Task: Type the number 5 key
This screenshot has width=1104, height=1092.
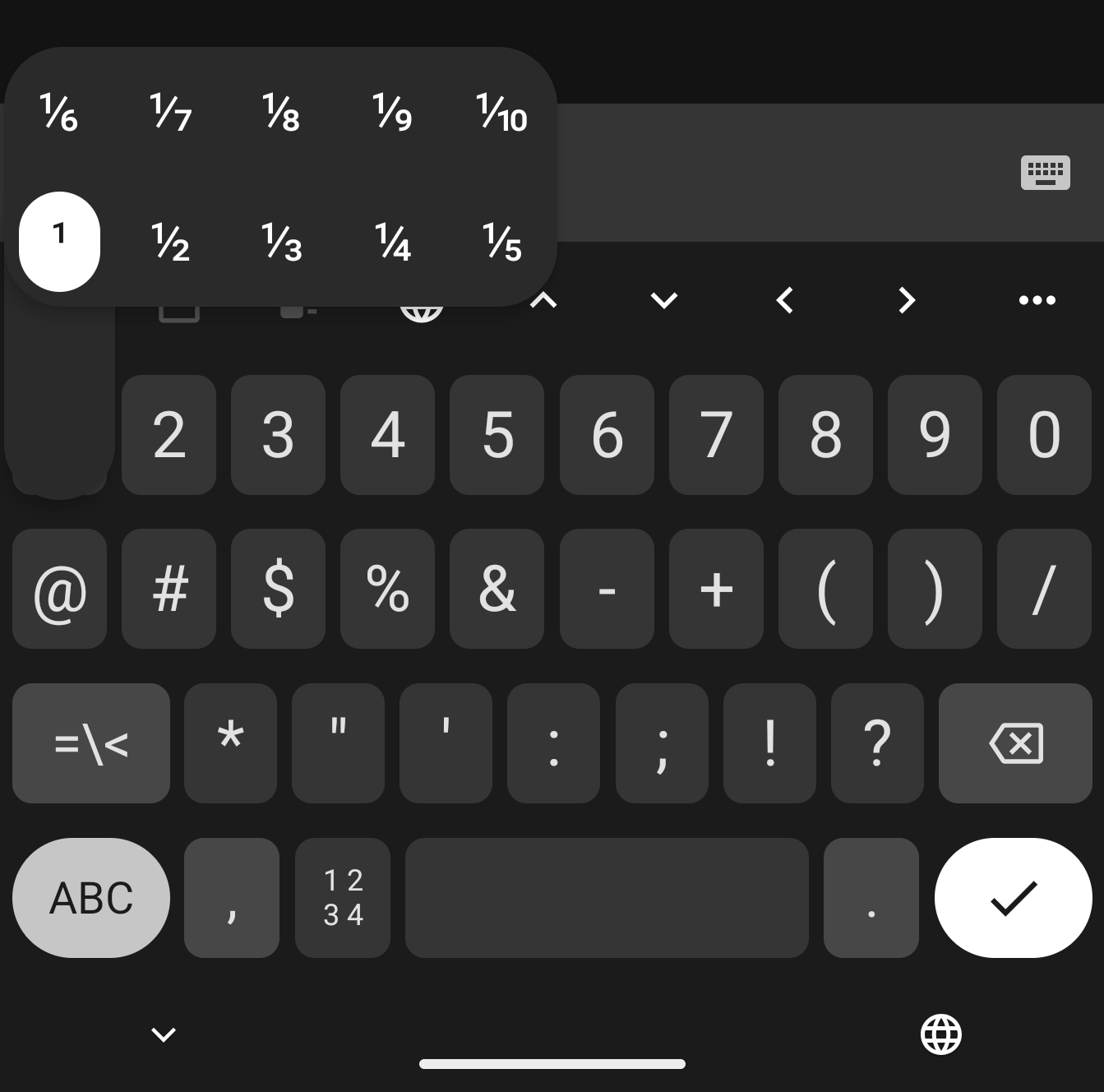Action: coord(497,435)
